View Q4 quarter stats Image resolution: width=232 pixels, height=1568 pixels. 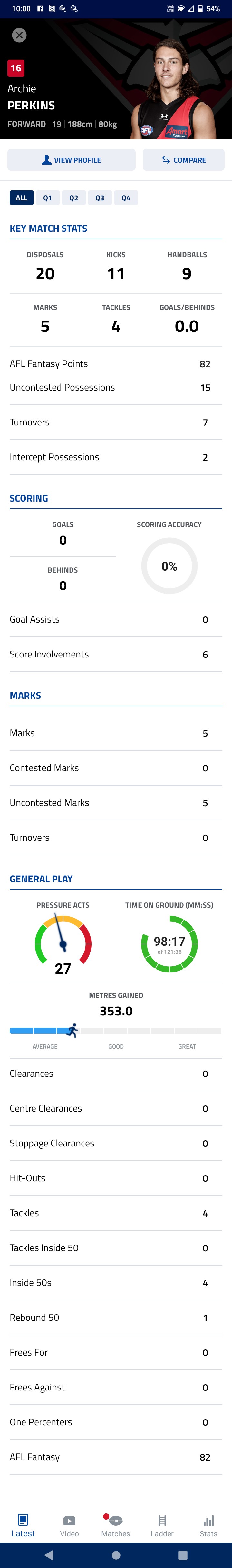tap(126, 198)
